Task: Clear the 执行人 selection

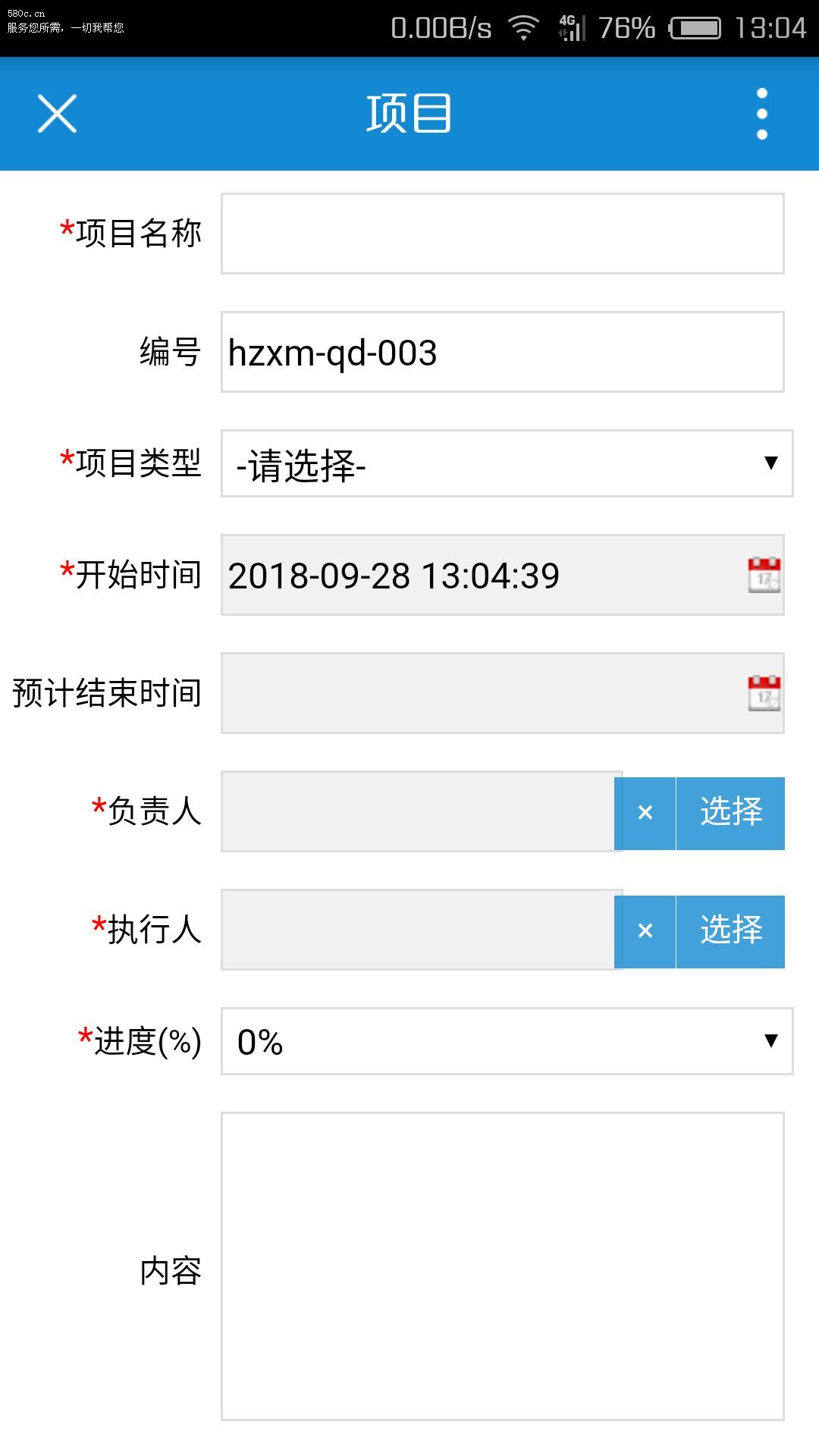Action: pos(645,931)
